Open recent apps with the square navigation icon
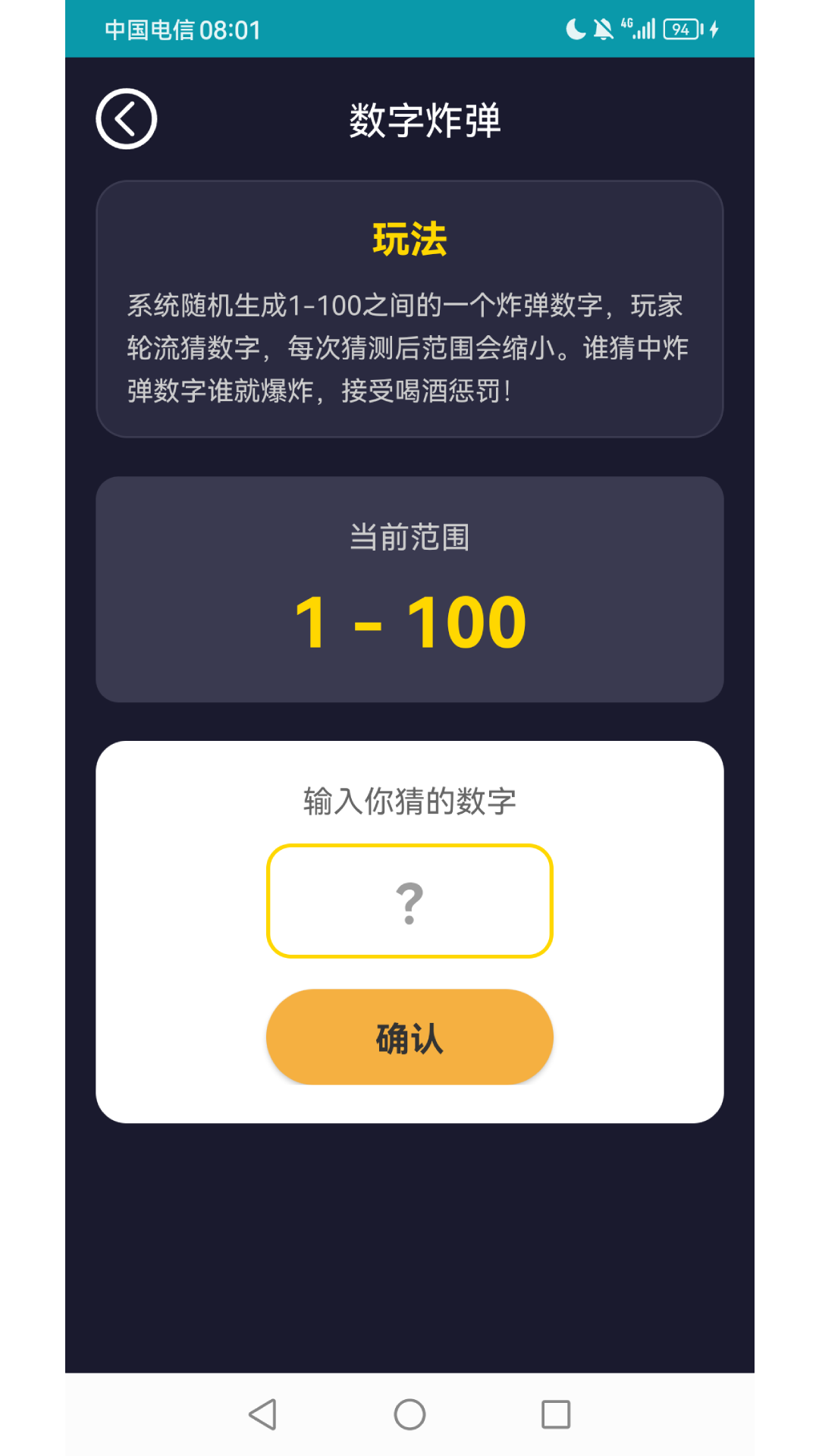819x1456 pixels. [x=556, y=1414]
